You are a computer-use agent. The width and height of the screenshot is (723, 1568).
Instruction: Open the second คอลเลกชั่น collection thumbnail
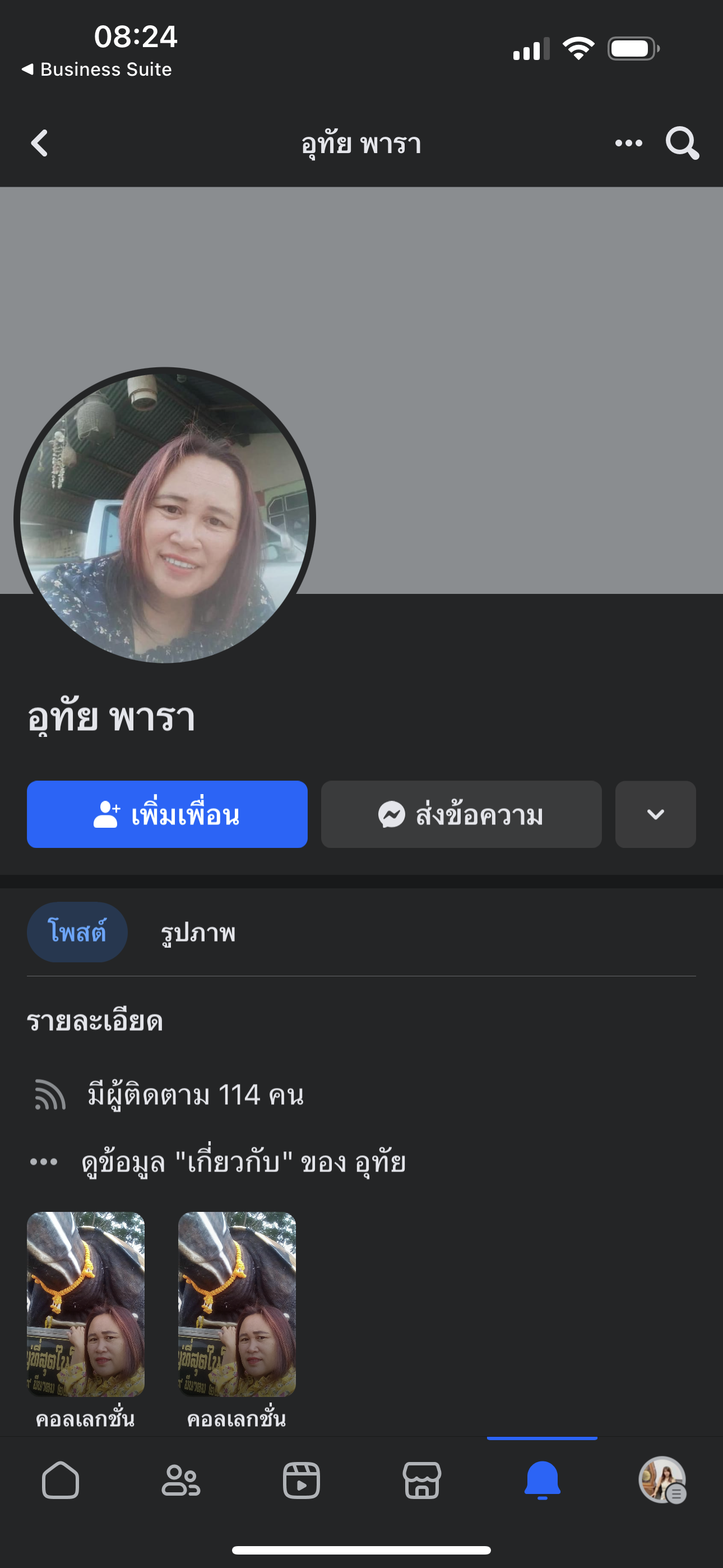pos(237,1304)
